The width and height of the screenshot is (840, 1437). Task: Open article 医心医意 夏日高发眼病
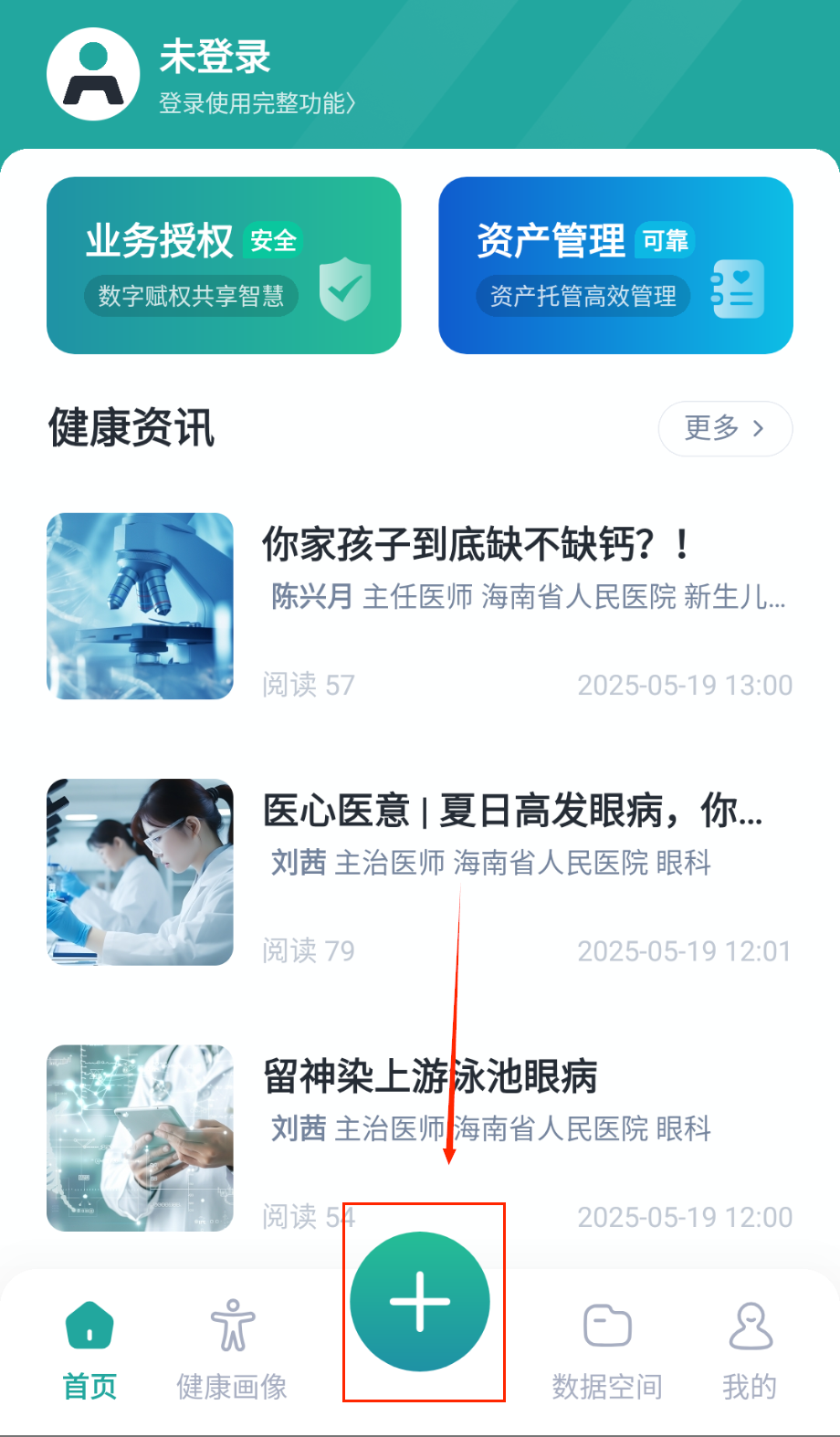pos(511,811)
